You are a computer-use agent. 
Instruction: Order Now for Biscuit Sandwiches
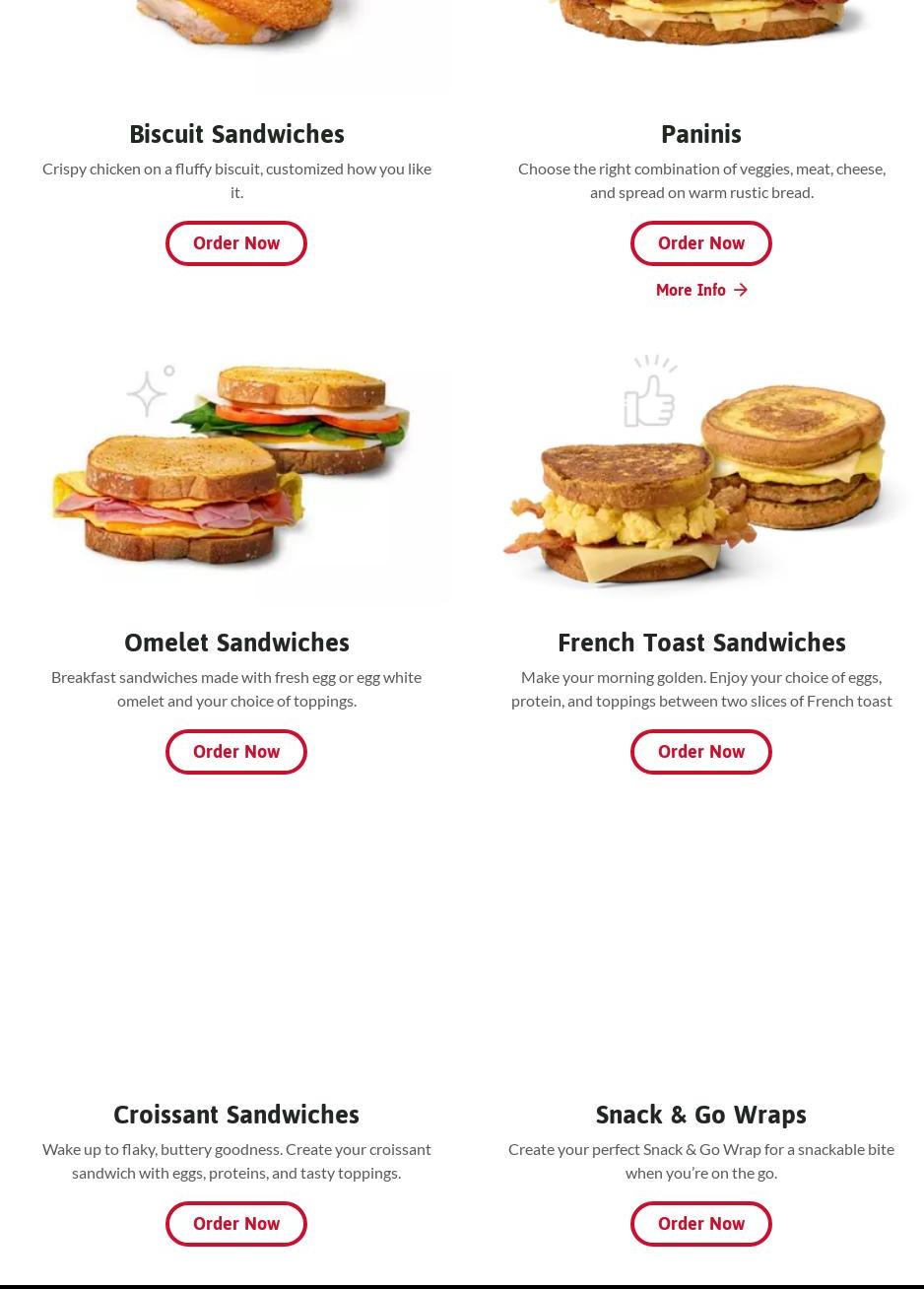coord(236,242)
